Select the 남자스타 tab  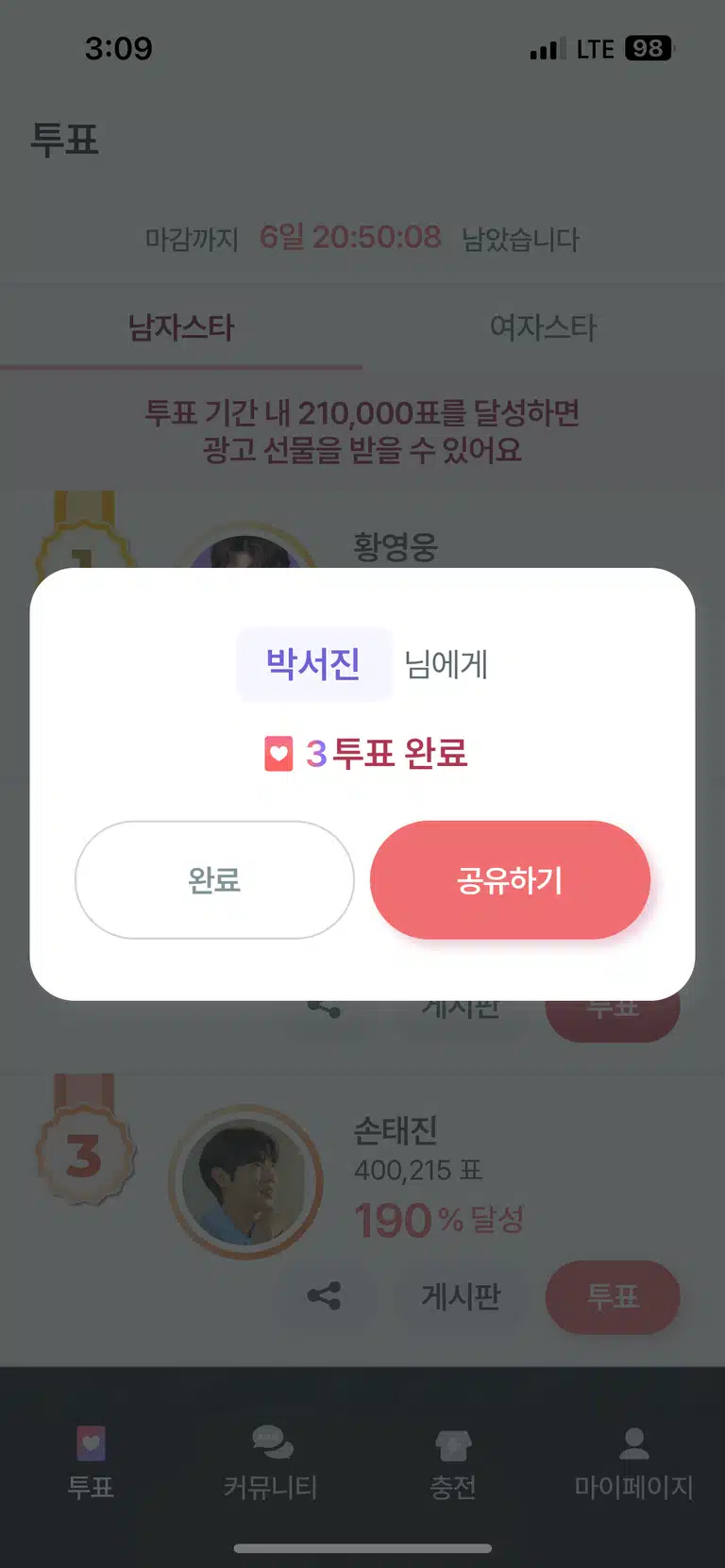181,327
